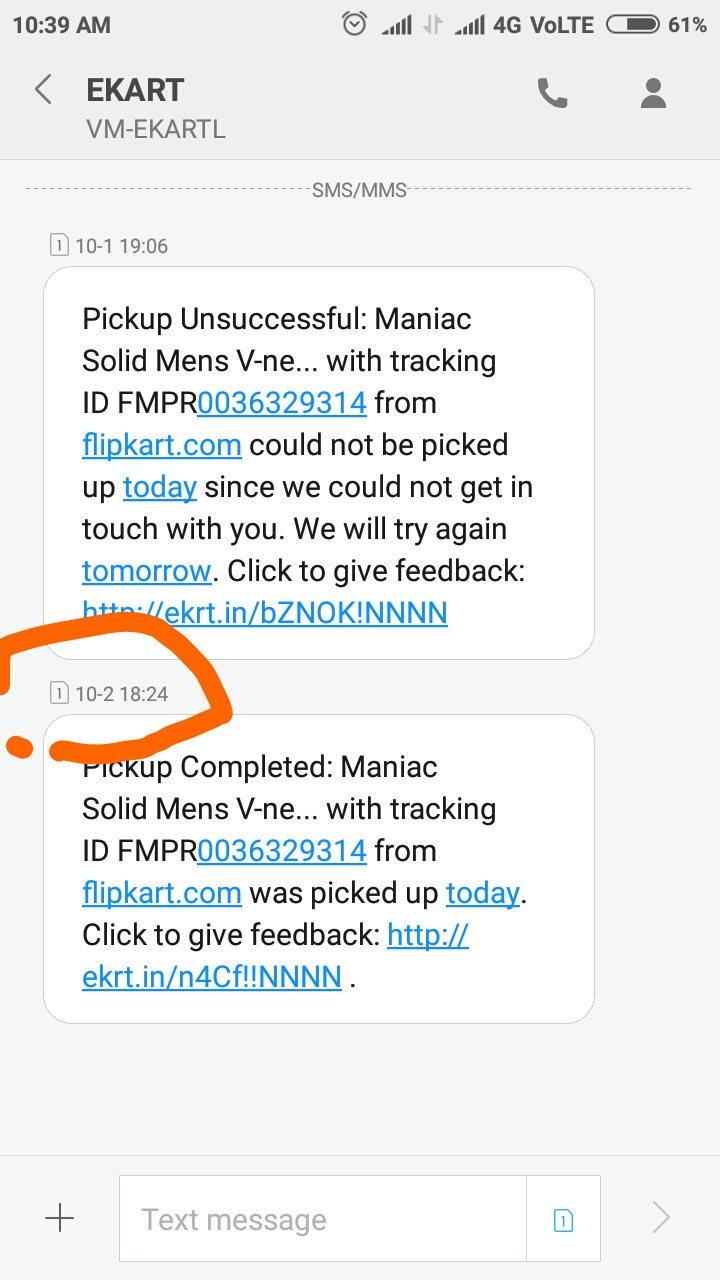
Task: Send the message with arrow icon
Action: (x=660, y=1218)
